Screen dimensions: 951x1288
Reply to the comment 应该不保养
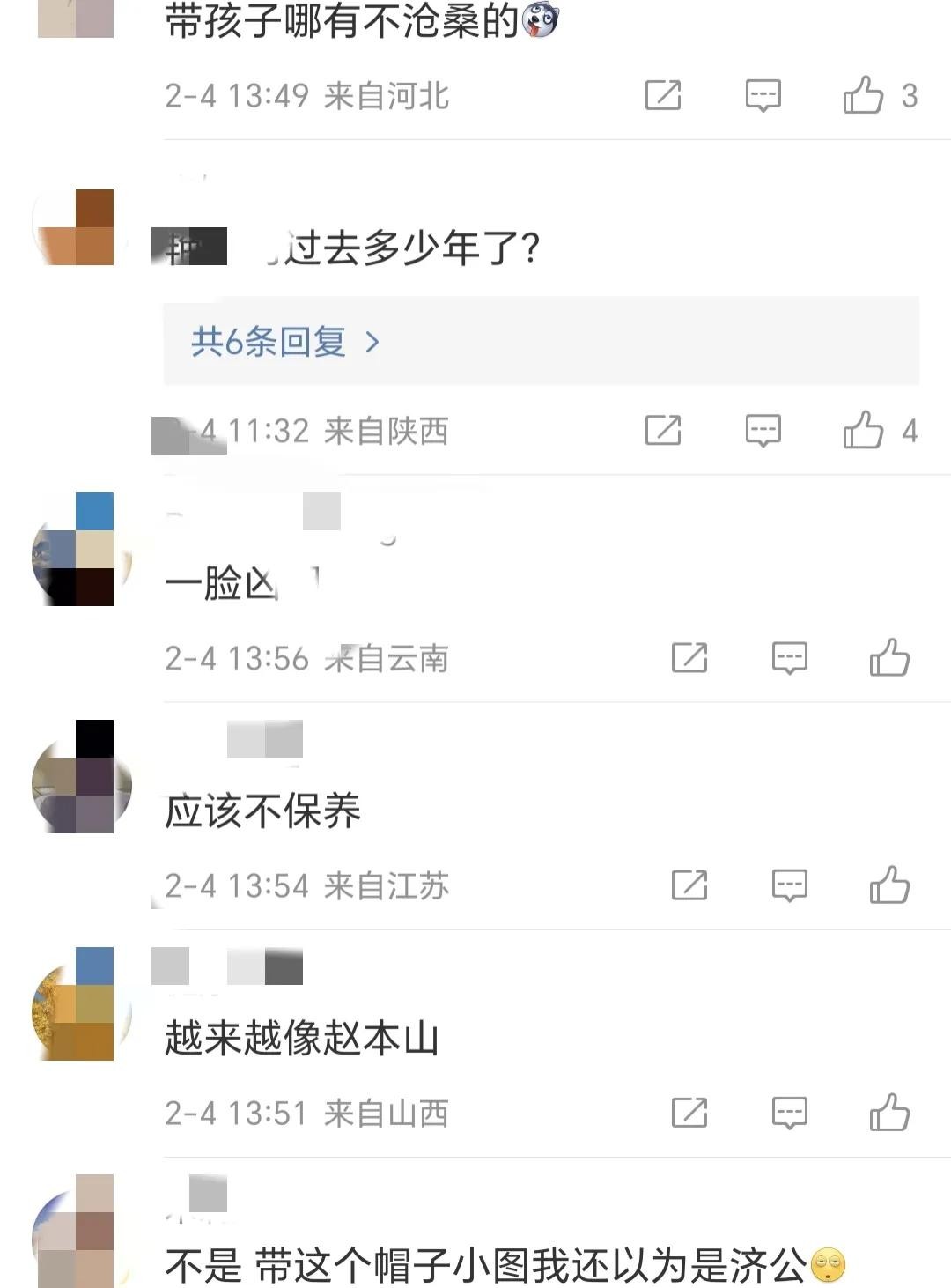(x=789, y=885)
